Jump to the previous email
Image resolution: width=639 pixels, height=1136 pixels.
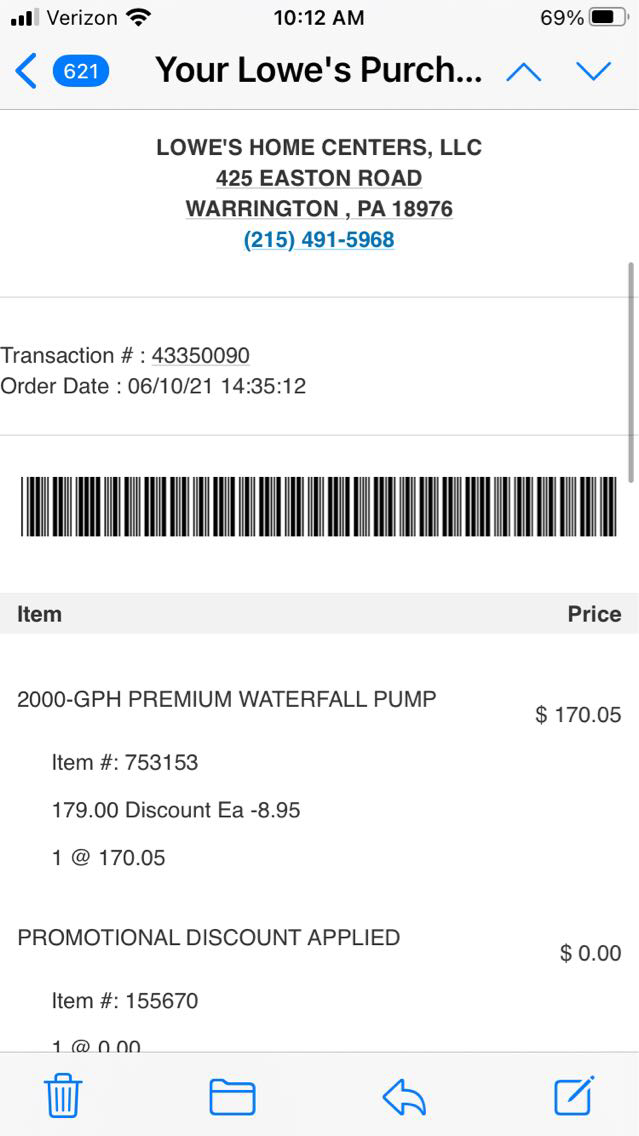(524, 72)
